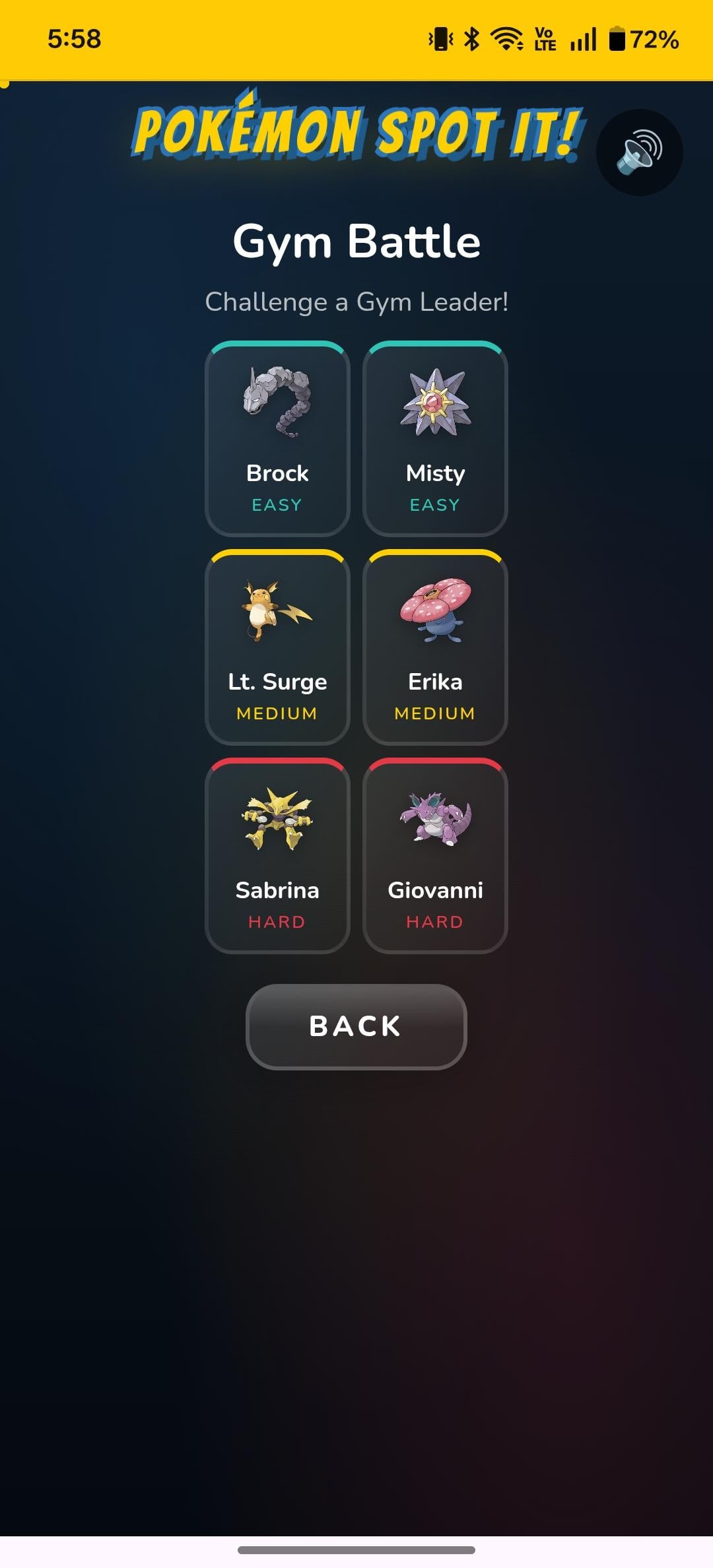Viewport: 713px width, 1568px height.
Task: Challenge Sabrina on hard difficulty
Action: tap(277, 856)
